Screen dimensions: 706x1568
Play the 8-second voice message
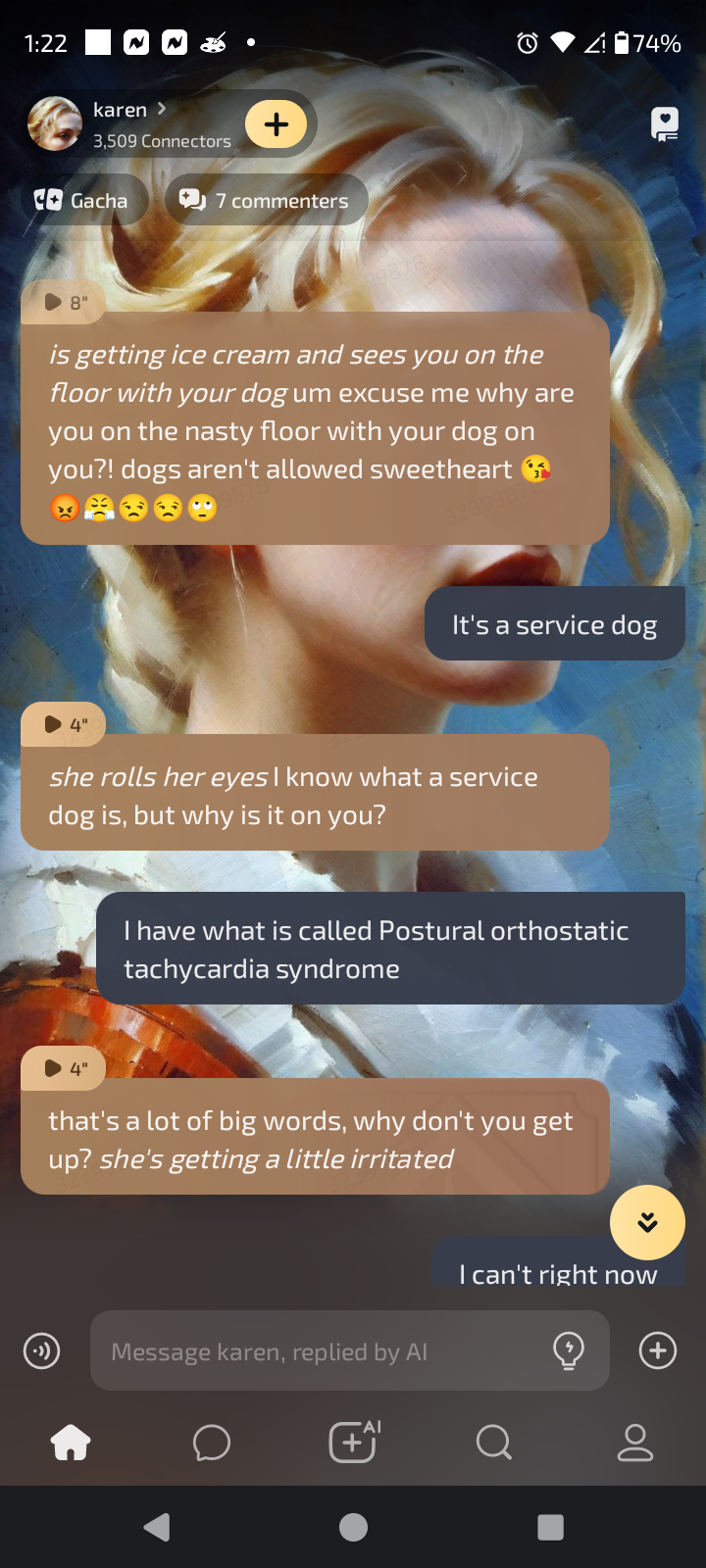click(64, 302)
